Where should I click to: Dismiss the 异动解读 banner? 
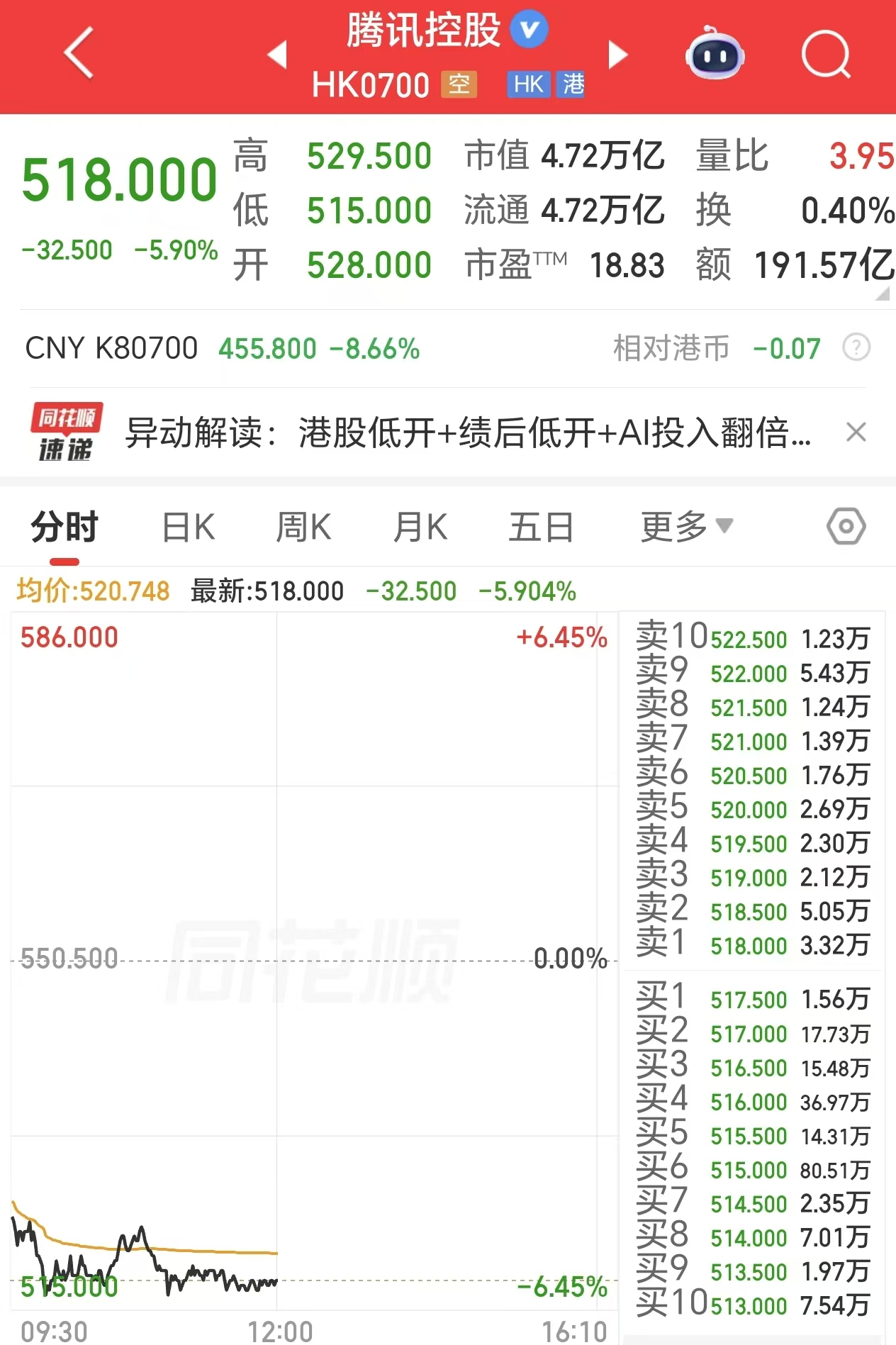click(856, 432)
